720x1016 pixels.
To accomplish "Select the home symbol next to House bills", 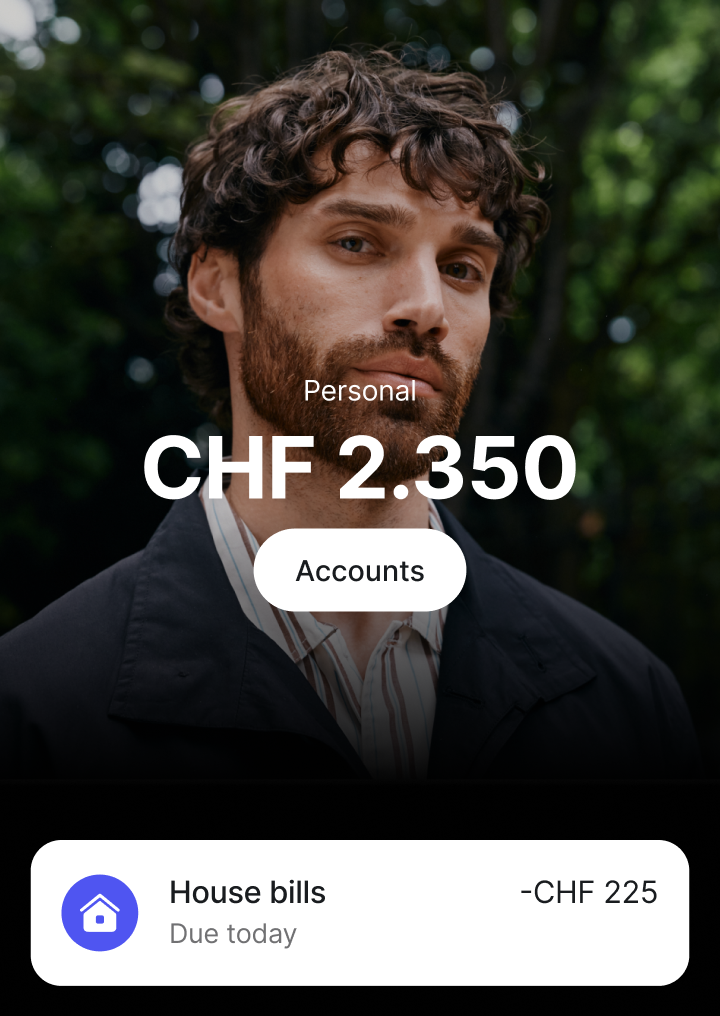I will pos(100,912).
